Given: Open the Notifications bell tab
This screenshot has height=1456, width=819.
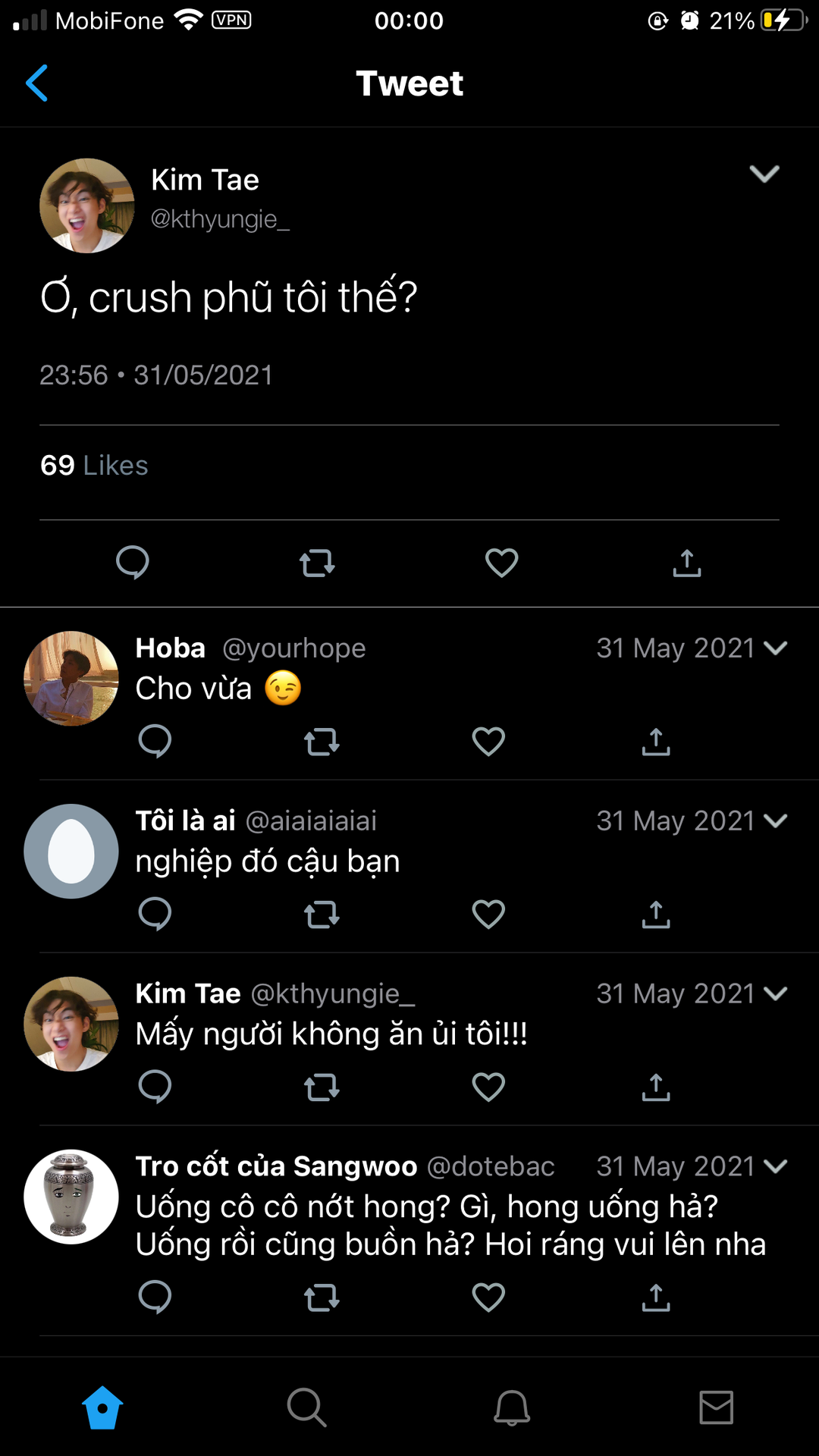Looking at the screenshot, I should pos(512,1407).
